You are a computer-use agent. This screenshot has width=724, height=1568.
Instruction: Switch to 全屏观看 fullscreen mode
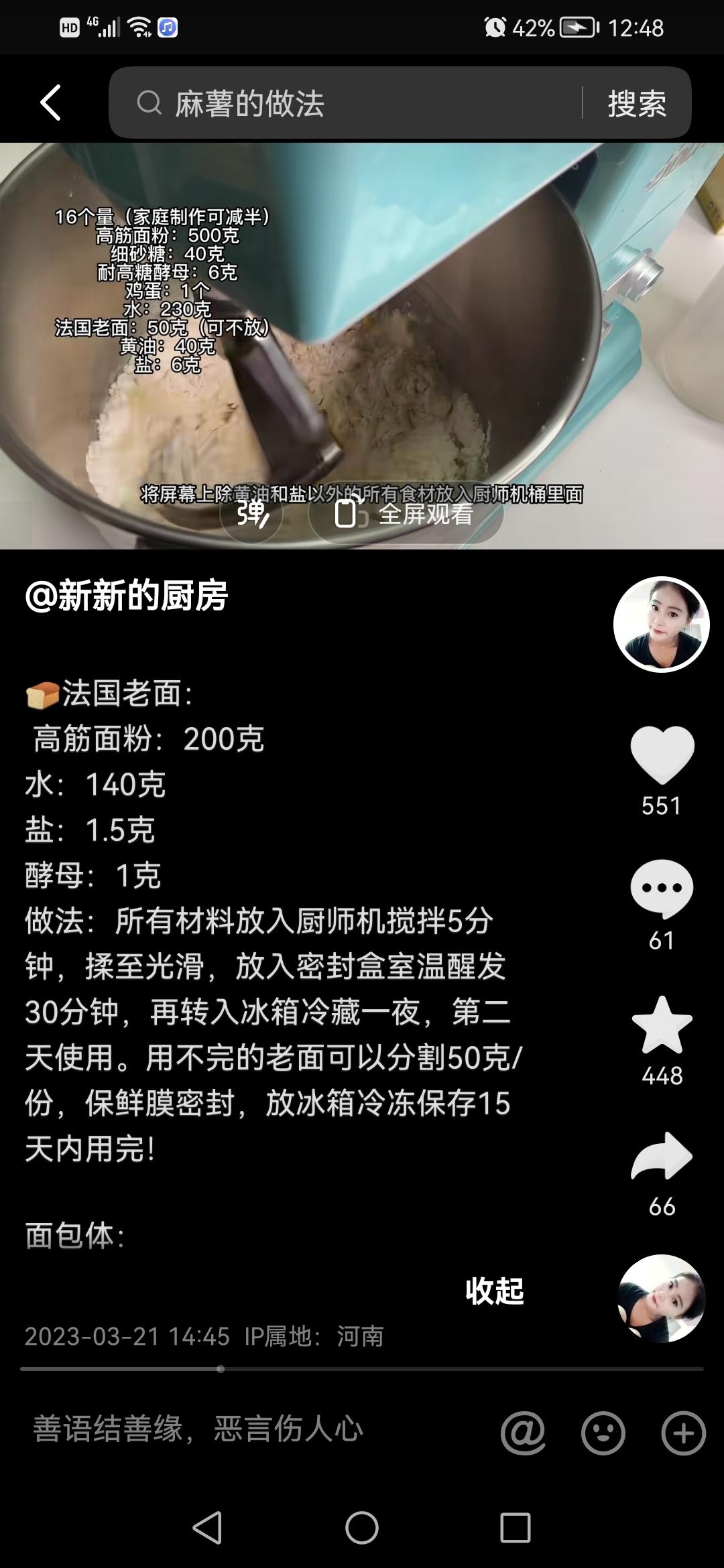click(406, 514)
